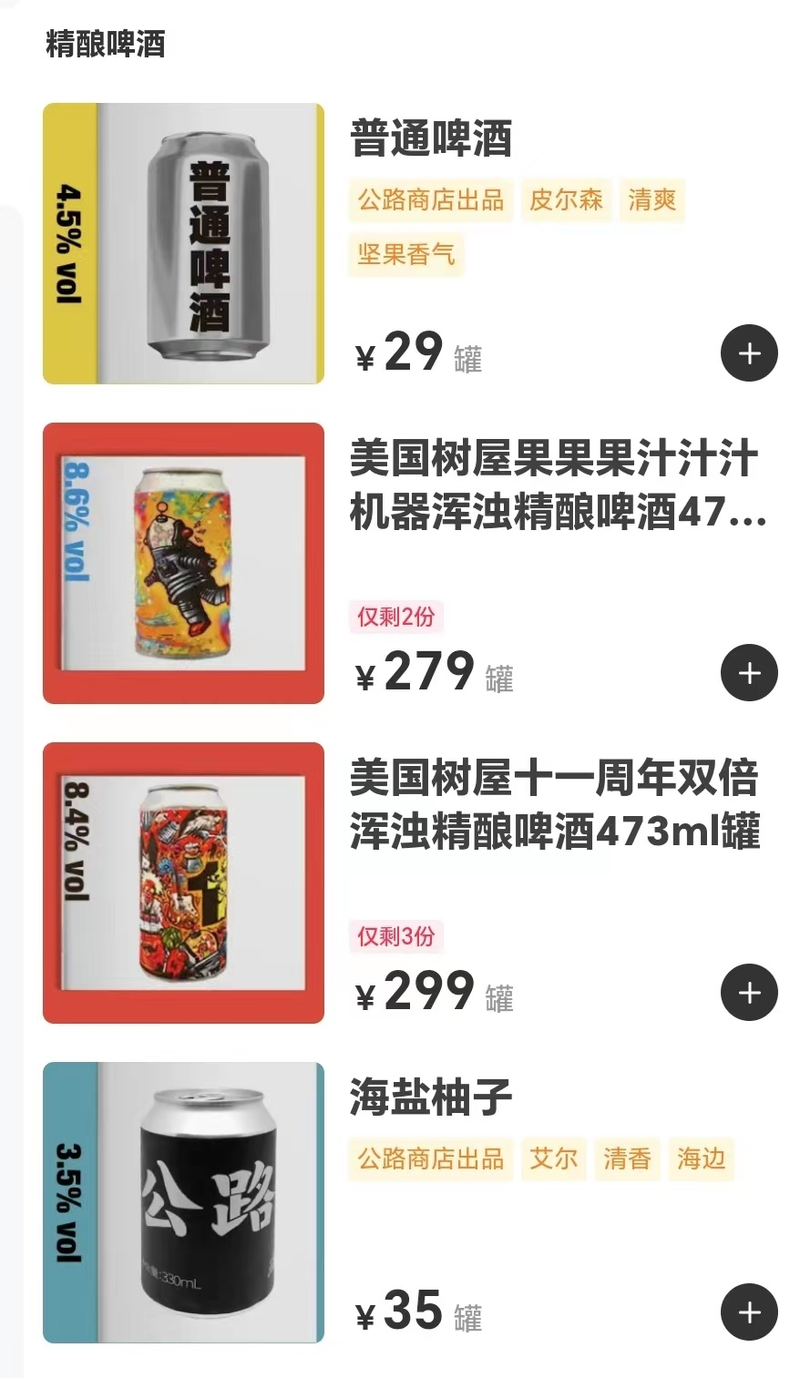
Task: Click the 清爽 tag under 普通啤酒
Action: pyautogui.click(x=652, y=200)
